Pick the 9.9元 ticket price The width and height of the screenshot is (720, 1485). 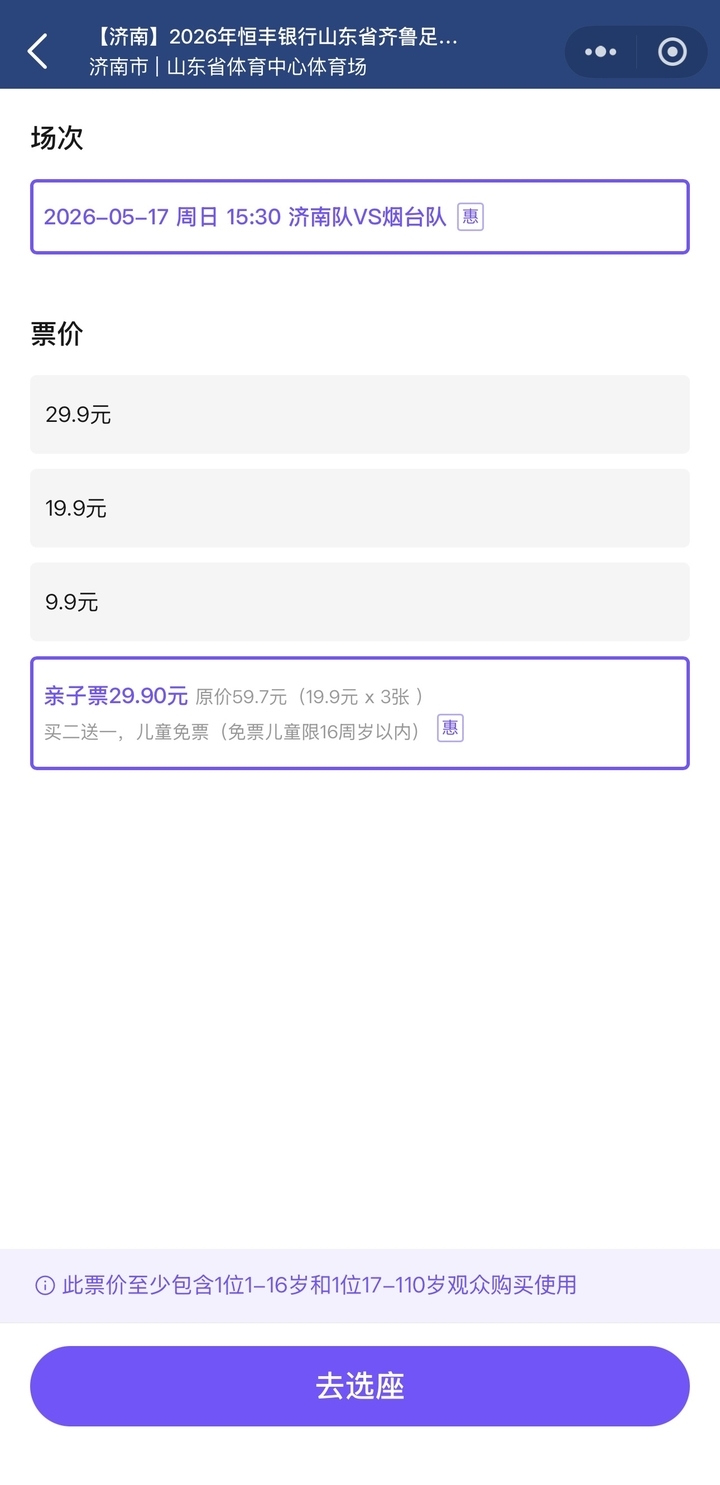pyautogui.click(x=360, y=602)
